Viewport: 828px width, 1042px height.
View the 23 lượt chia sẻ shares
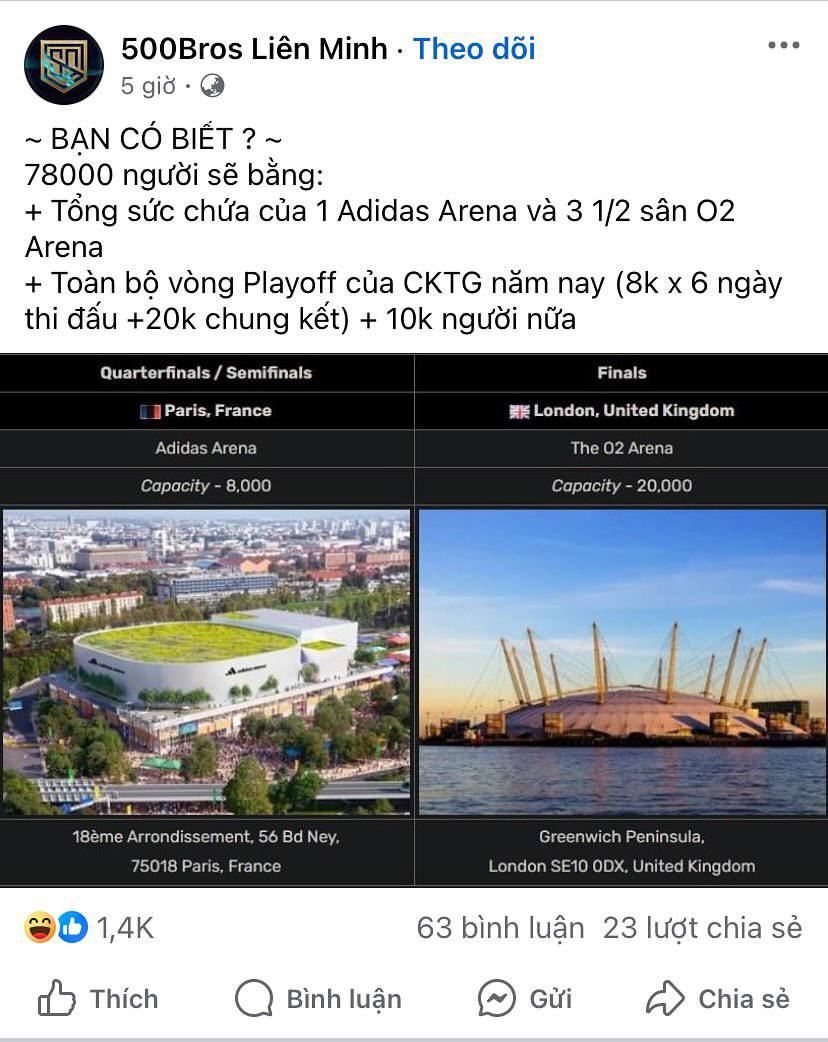coord(702,928)
